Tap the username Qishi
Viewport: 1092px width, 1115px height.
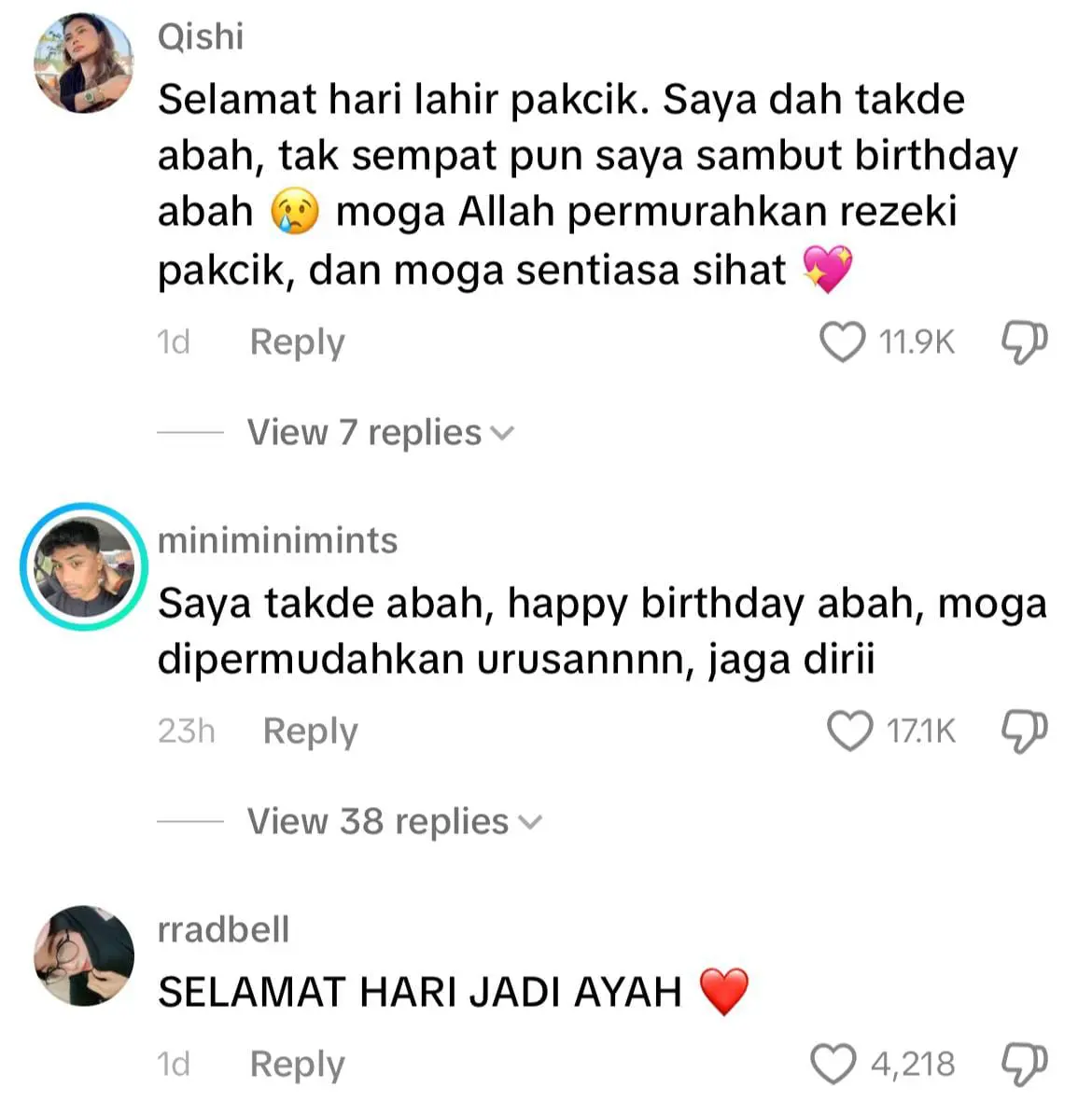201,36
